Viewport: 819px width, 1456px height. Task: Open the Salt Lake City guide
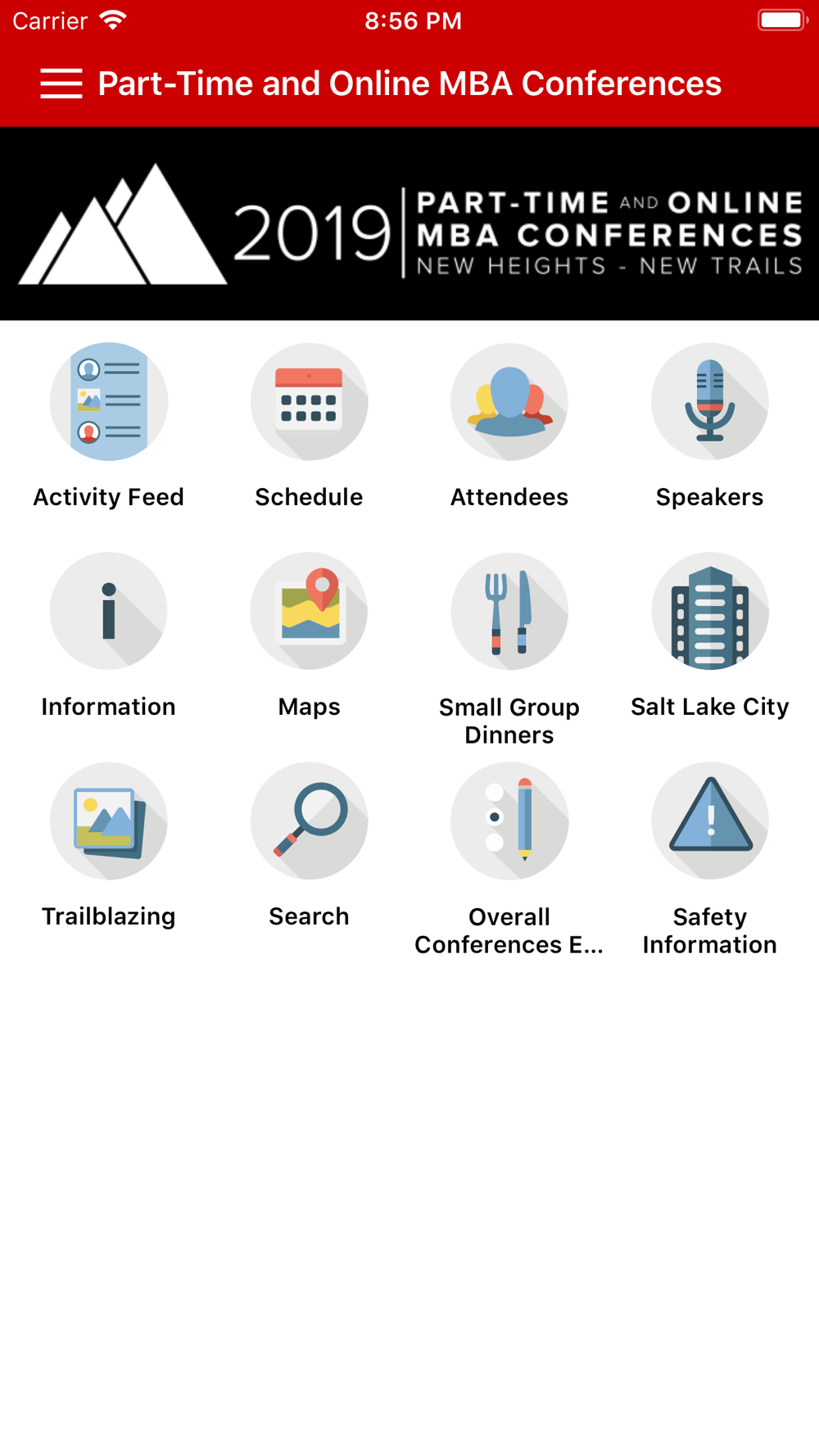pos(710,635)
